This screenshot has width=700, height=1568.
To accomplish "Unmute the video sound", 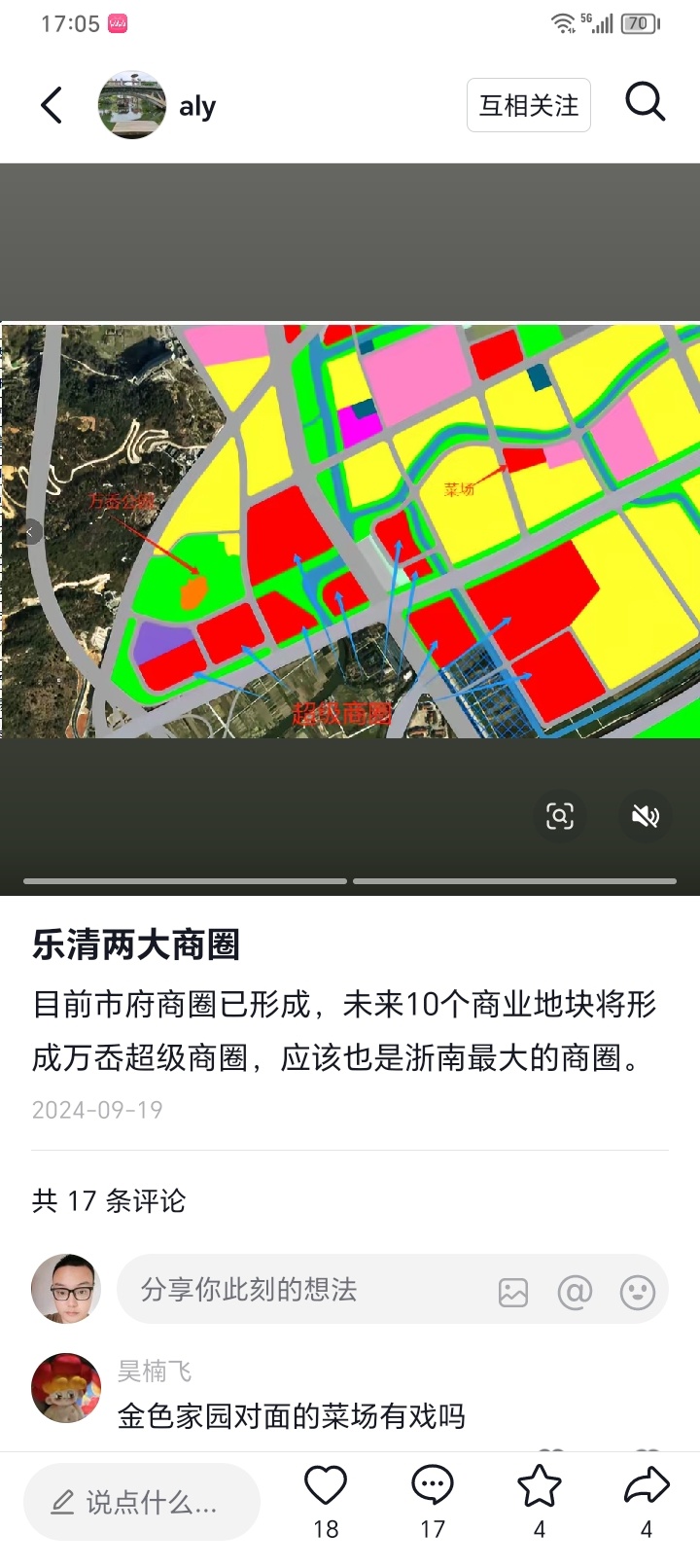I will coord(646,815).
